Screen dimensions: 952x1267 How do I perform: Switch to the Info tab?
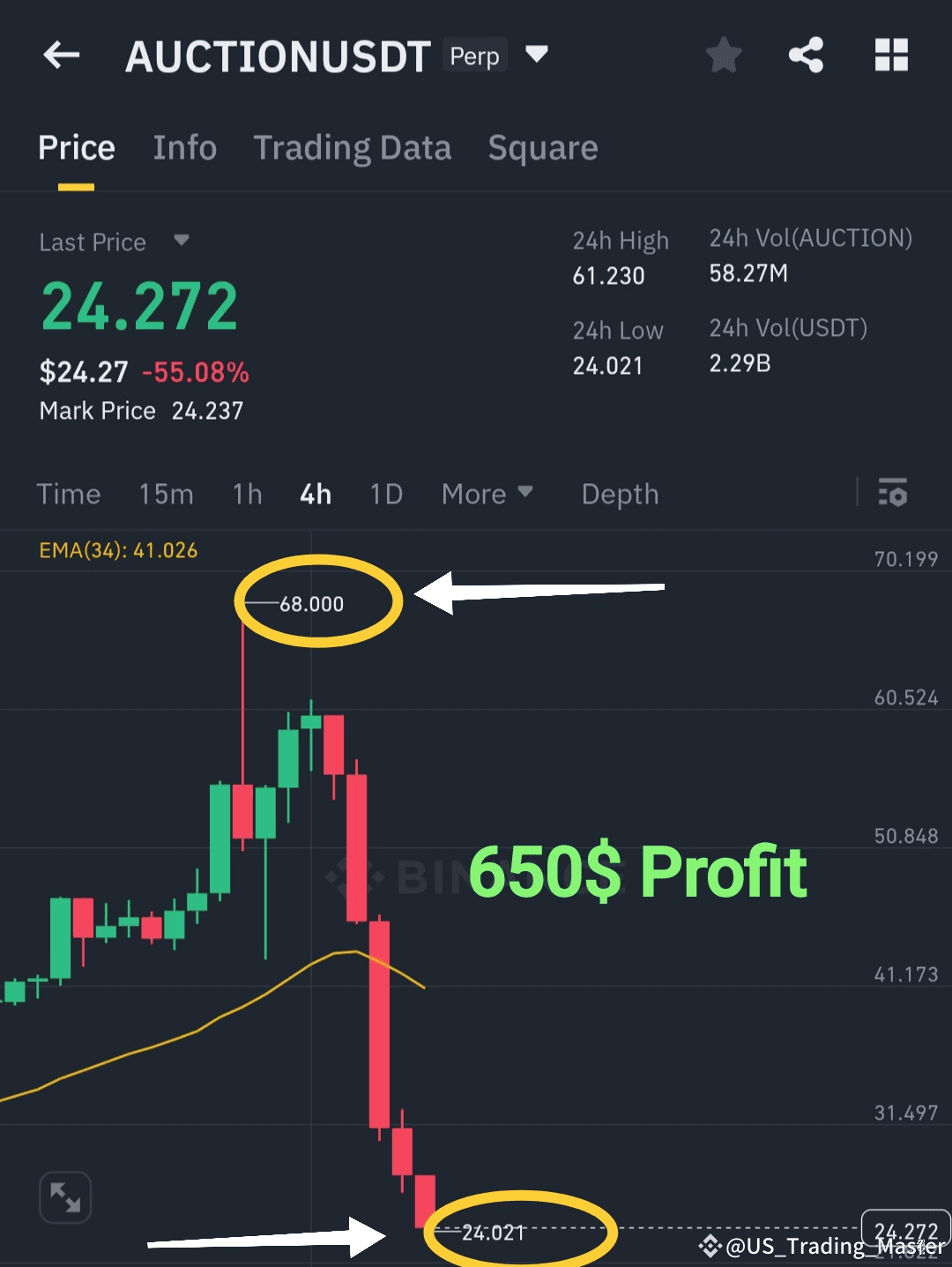(184, 148)
